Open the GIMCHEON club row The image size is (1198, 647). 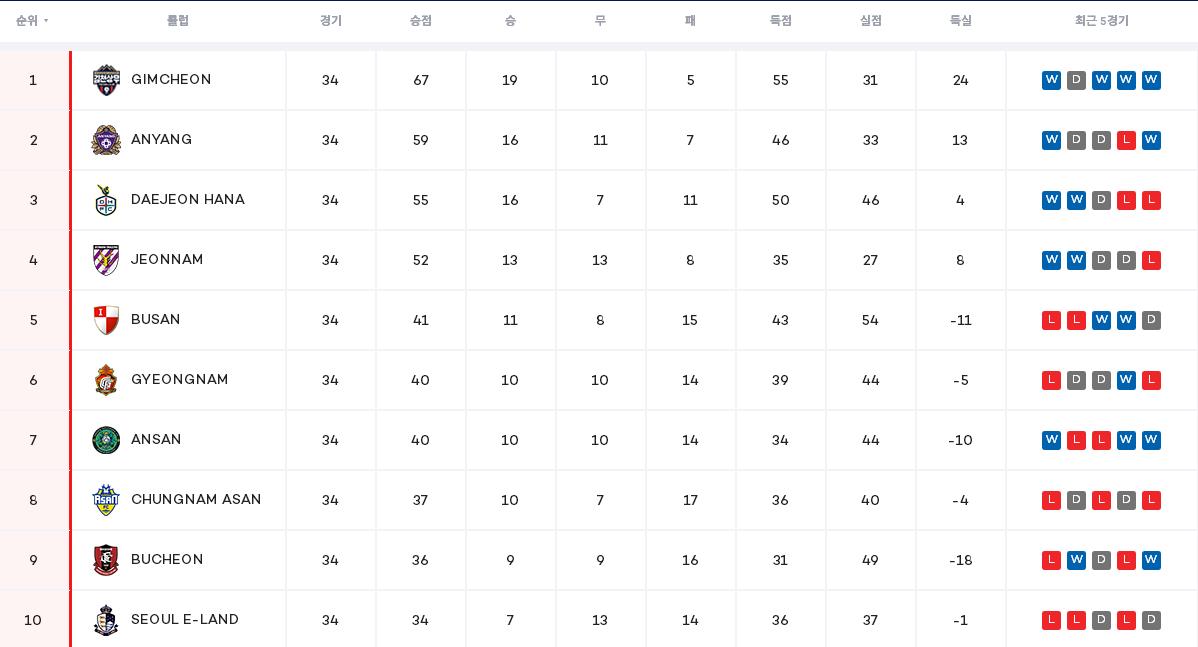coord(170,80)
